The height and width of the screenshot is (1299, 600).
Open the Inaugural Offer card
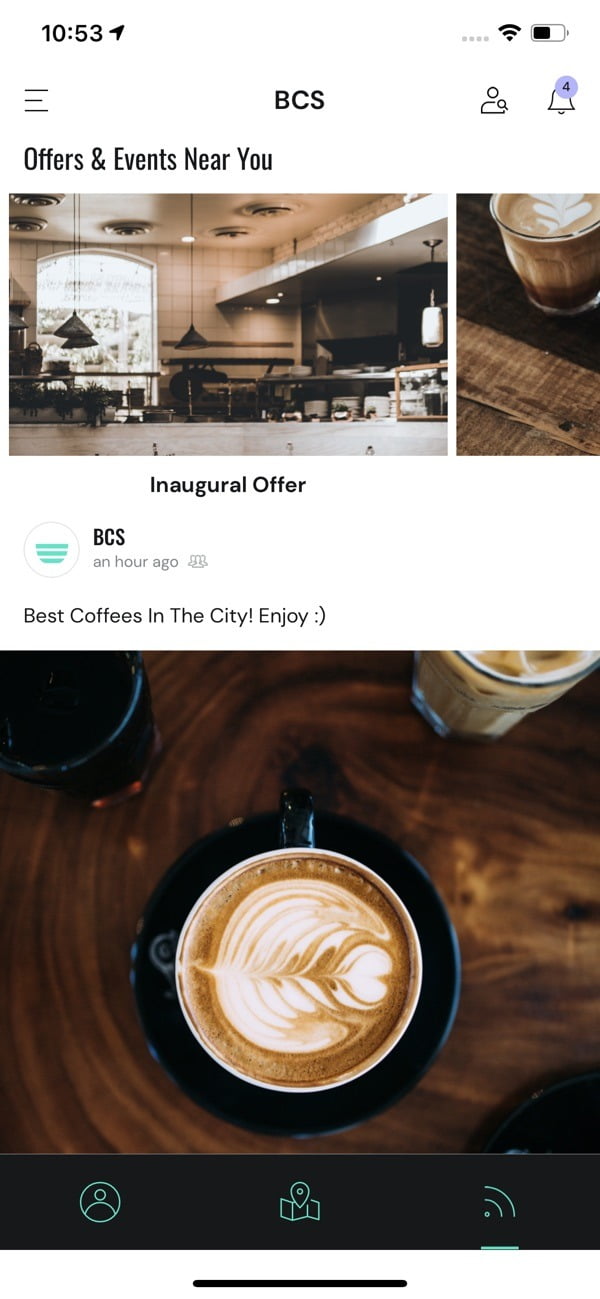[x=228, y=346]
